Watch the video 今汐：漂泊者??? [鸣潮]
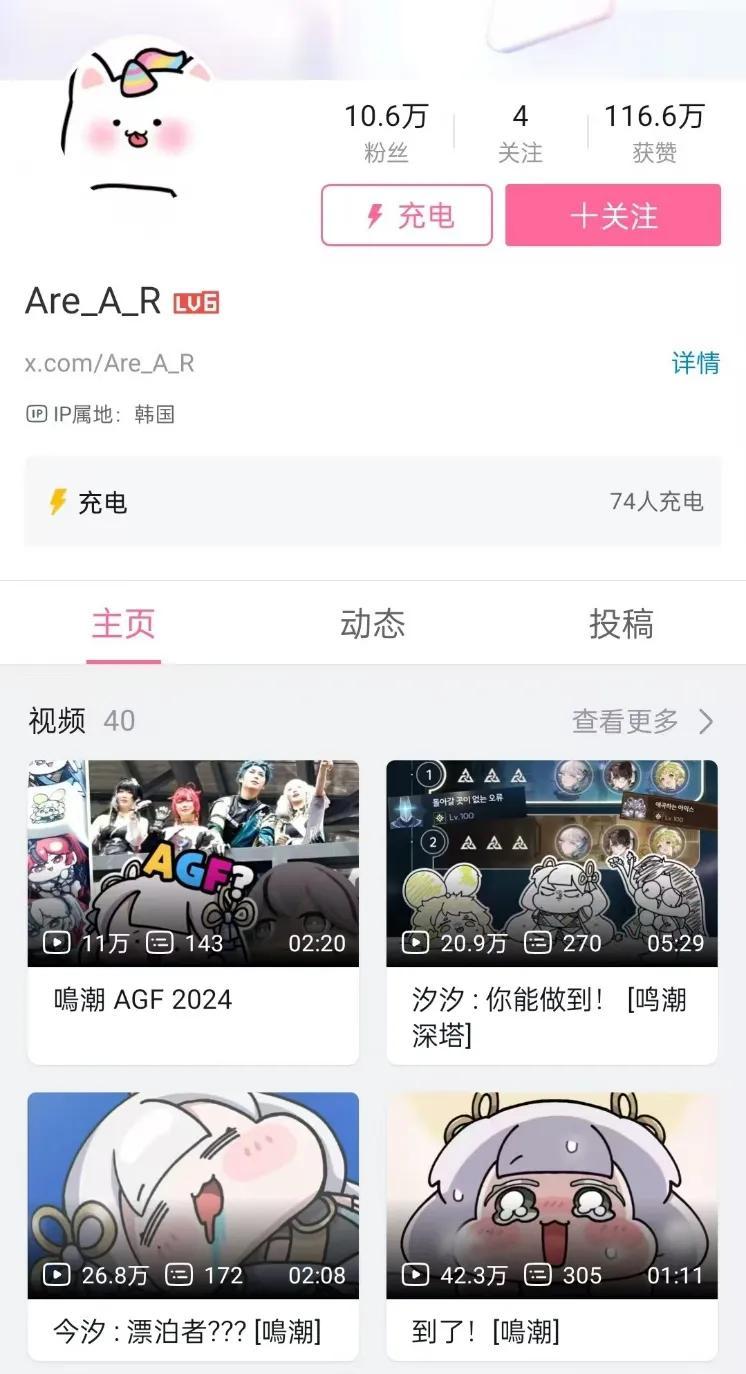 tap(193, 1195)
